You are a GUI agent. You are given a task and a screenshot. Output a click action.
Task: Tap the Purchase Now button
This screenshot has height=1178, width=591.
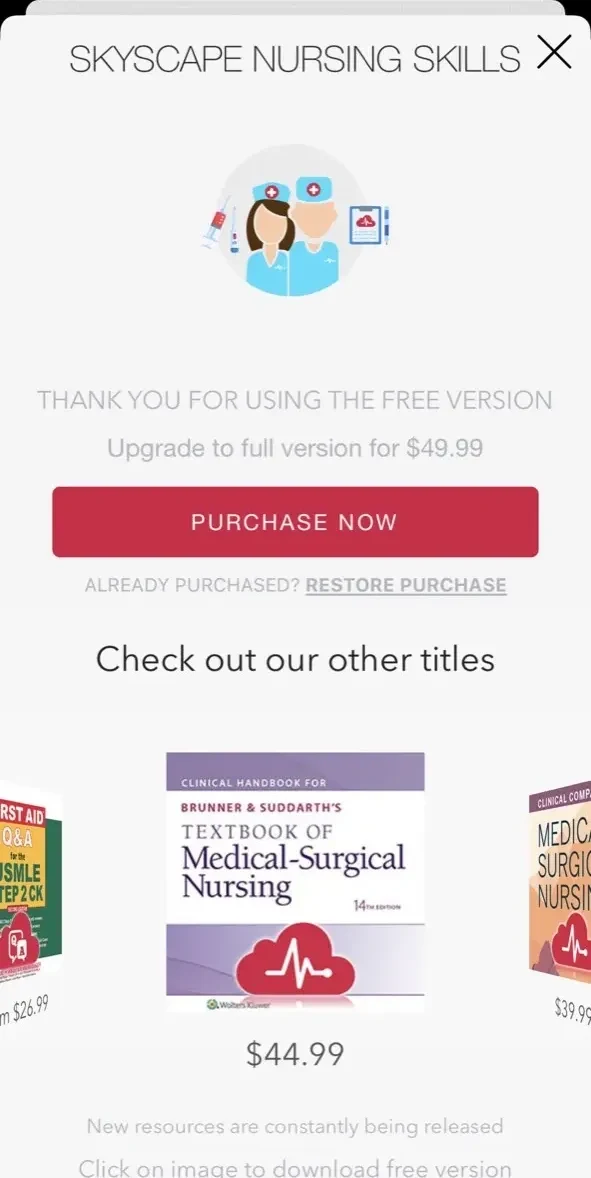pos(295,522)
